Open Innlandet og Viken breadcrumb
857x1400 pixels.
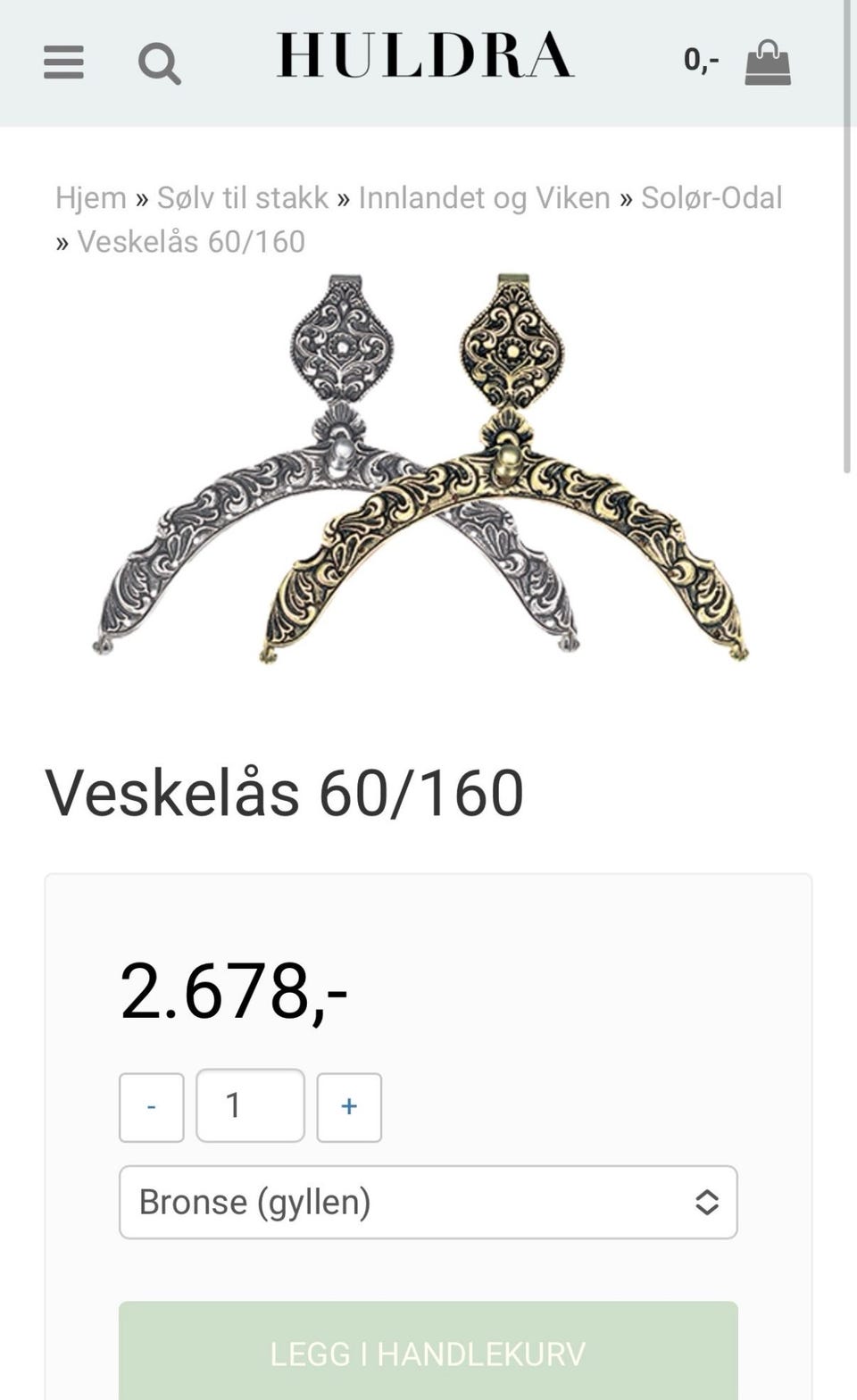click(485, 197)
